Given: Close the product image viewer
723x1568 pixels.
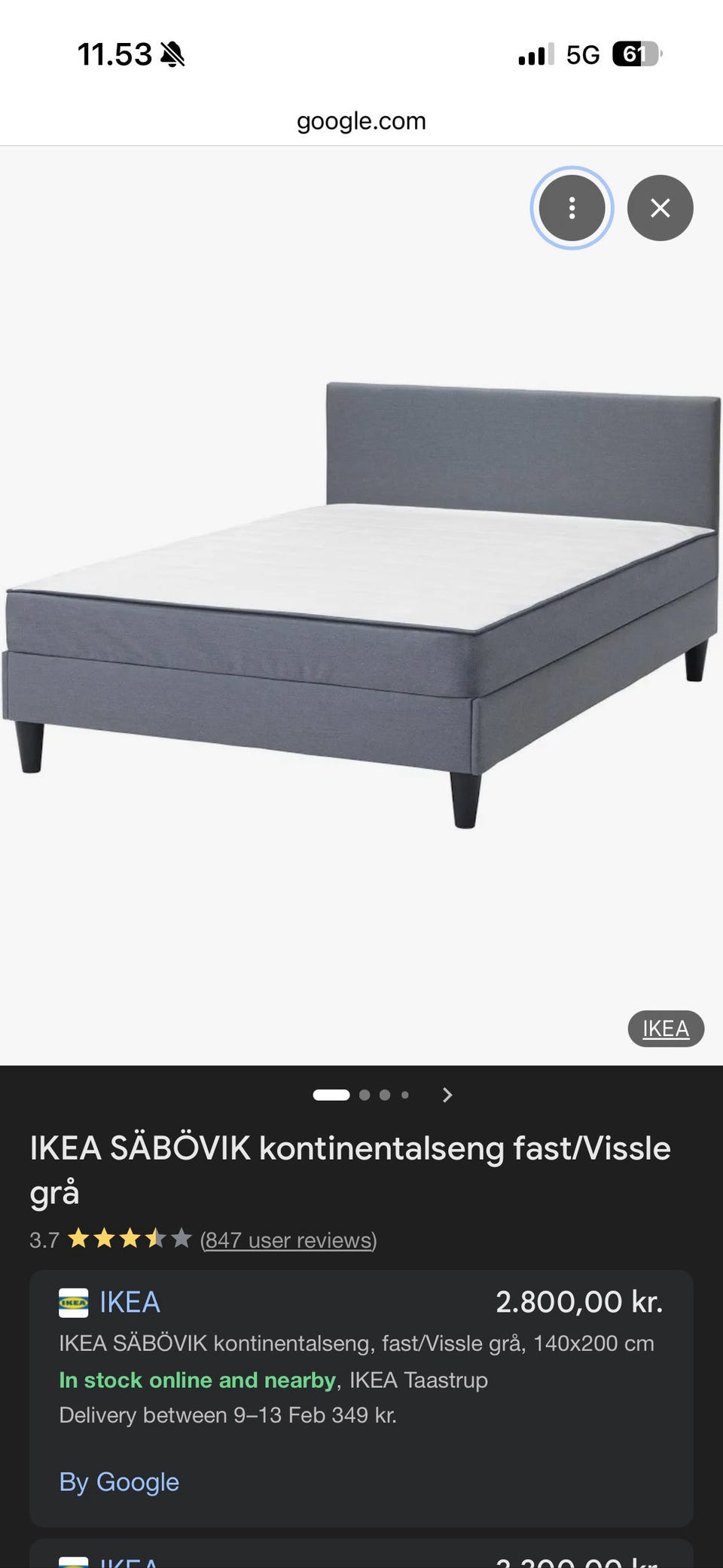Looking at the screenshot, I should point(660,208).
